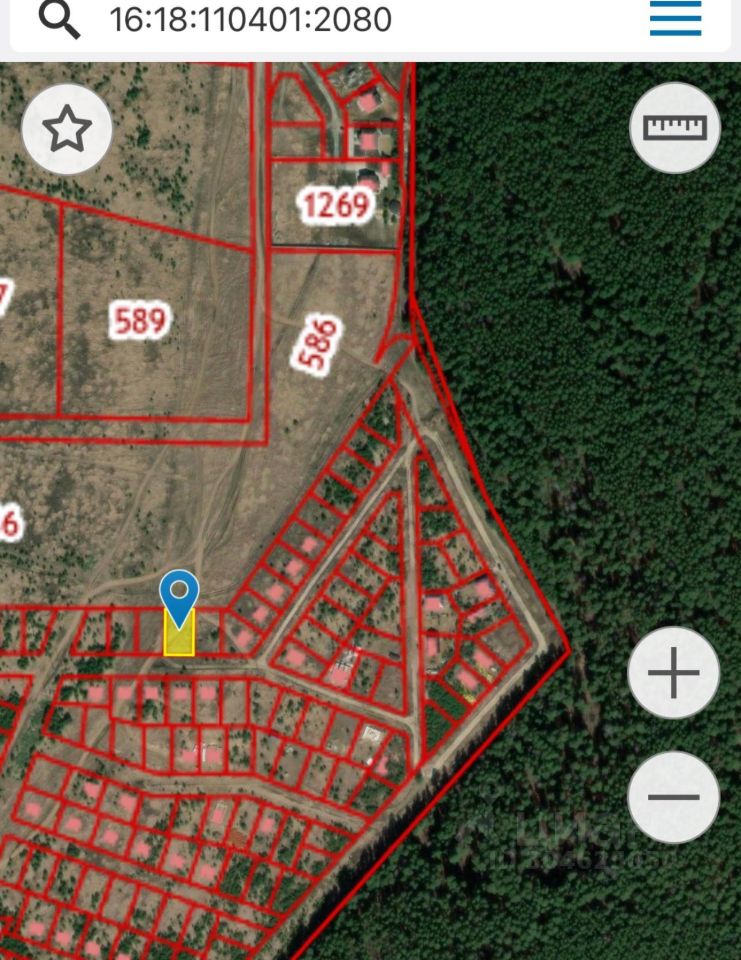
Task: Zoom in the map with plus button
Action: (673, 673)
